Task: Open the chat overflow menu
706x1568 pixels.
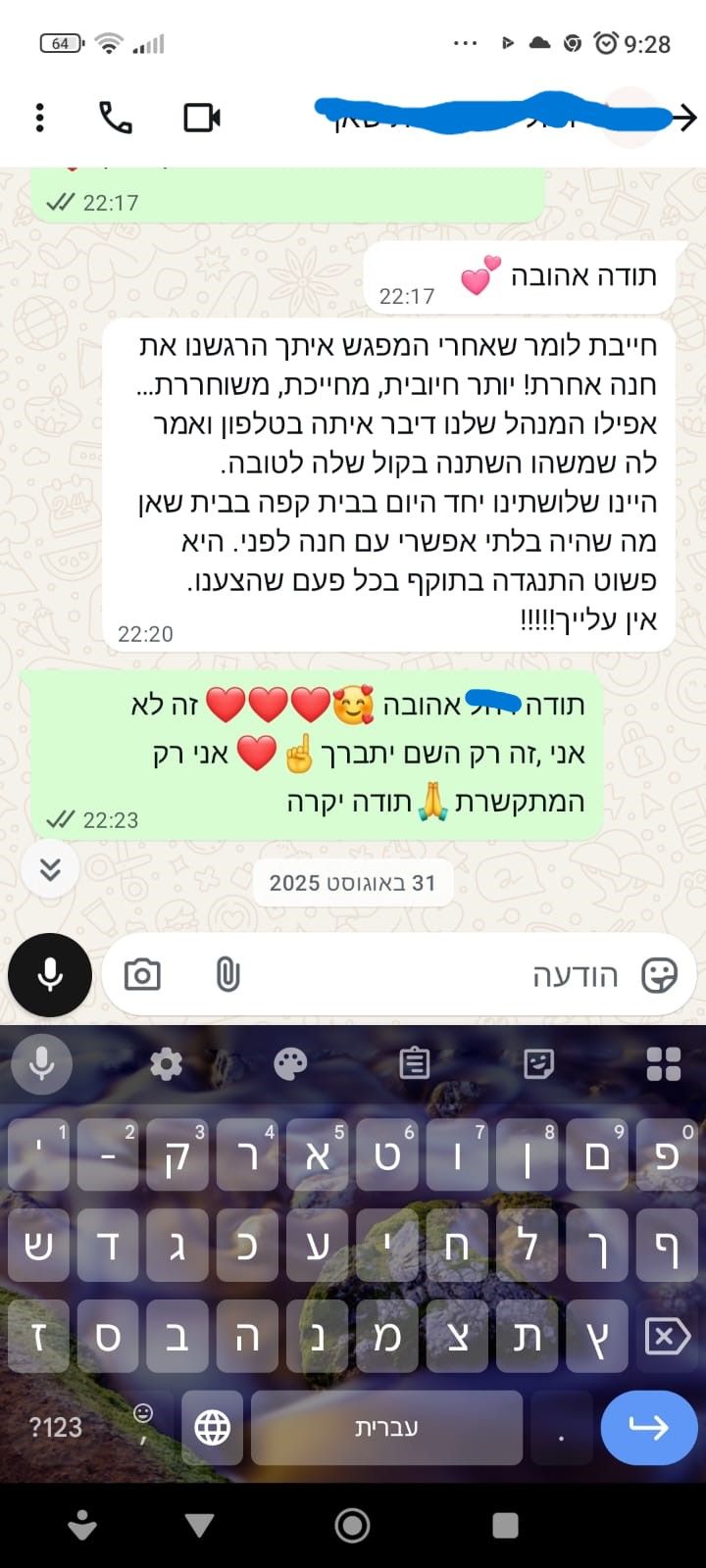Action: click(x=39, y=118)
